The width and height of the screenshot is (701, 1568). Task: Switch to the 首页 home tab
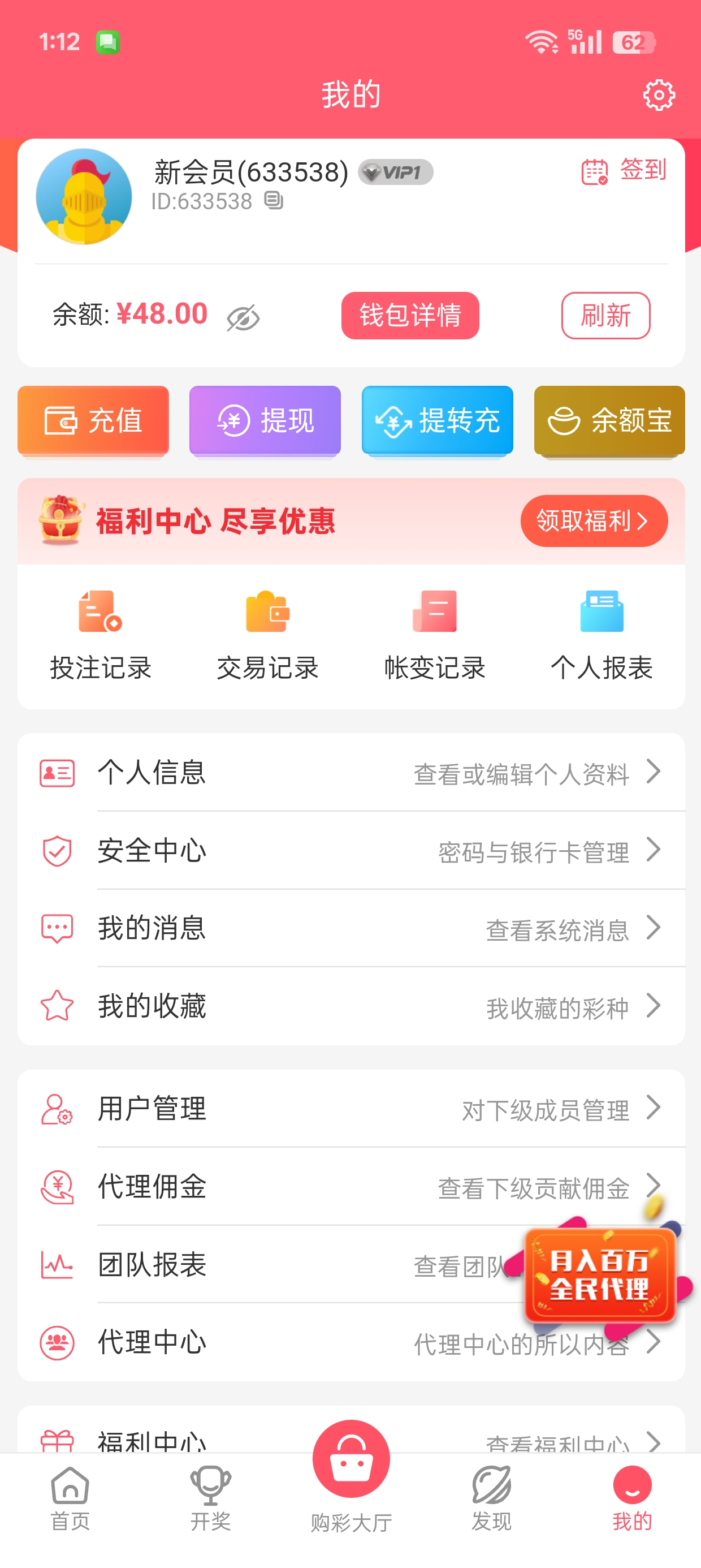click(70, 1498)
